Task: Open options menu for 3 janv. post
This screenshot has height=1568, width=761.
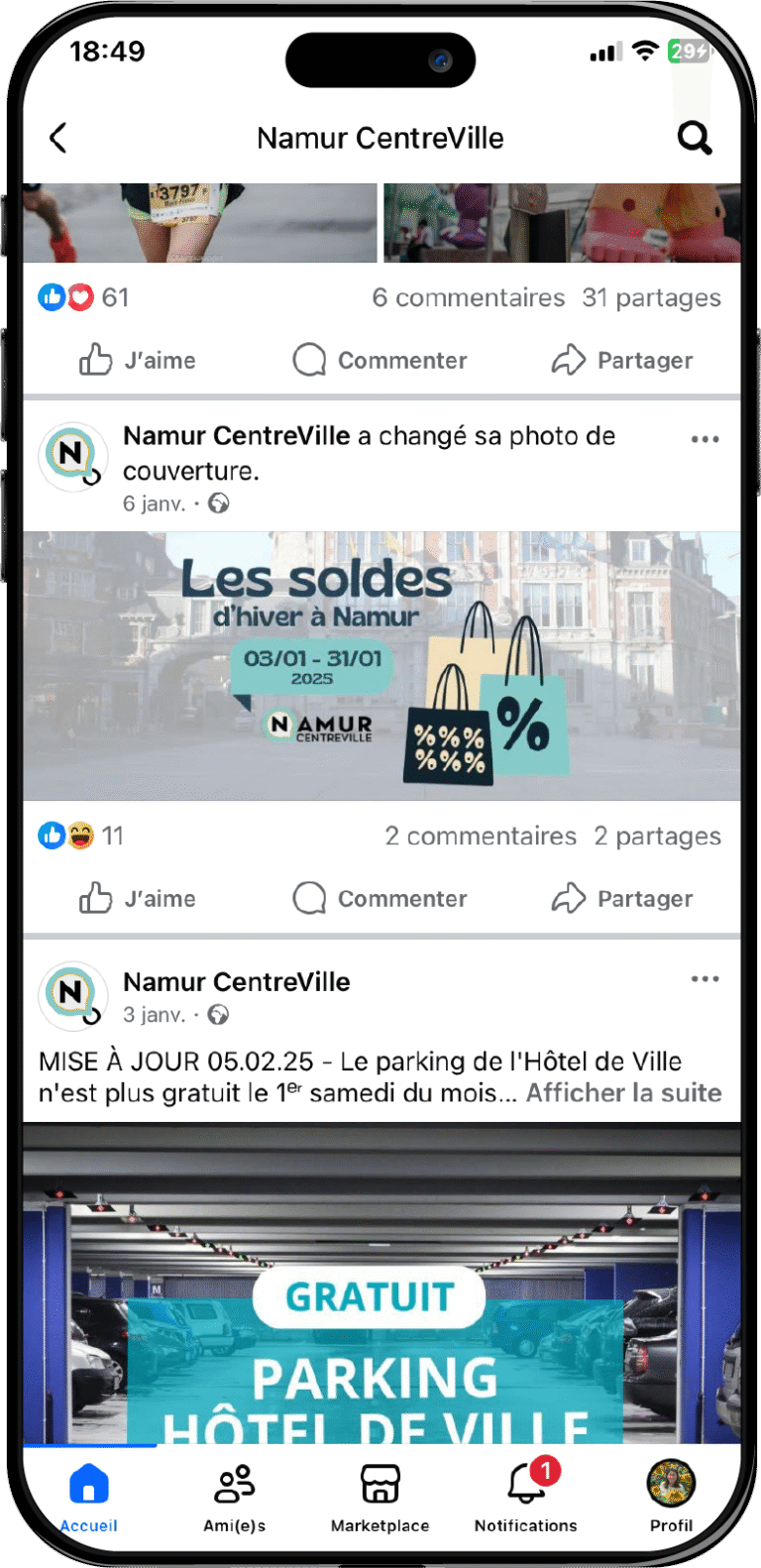Action: pos(705,978)
